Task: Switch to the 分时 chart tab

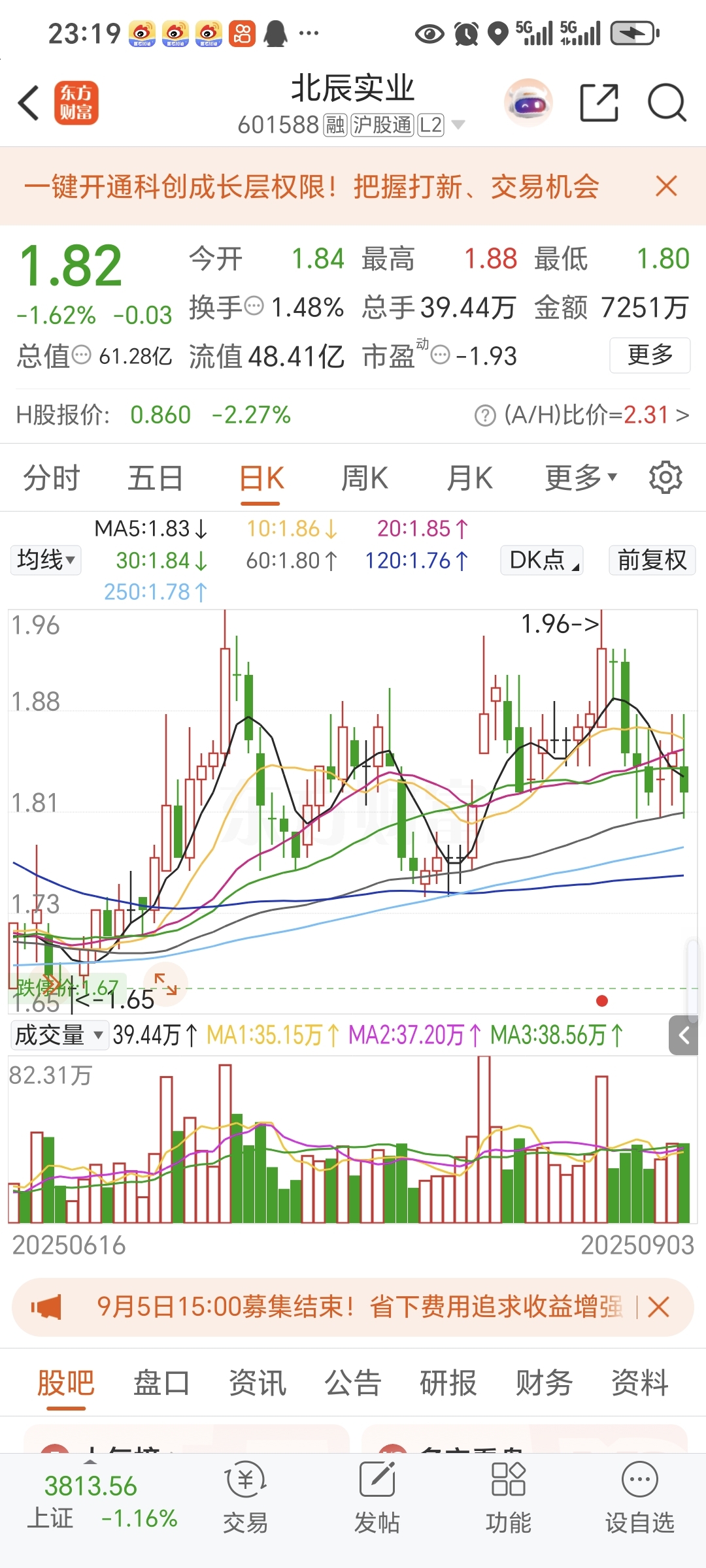Action: click(51, 478)
